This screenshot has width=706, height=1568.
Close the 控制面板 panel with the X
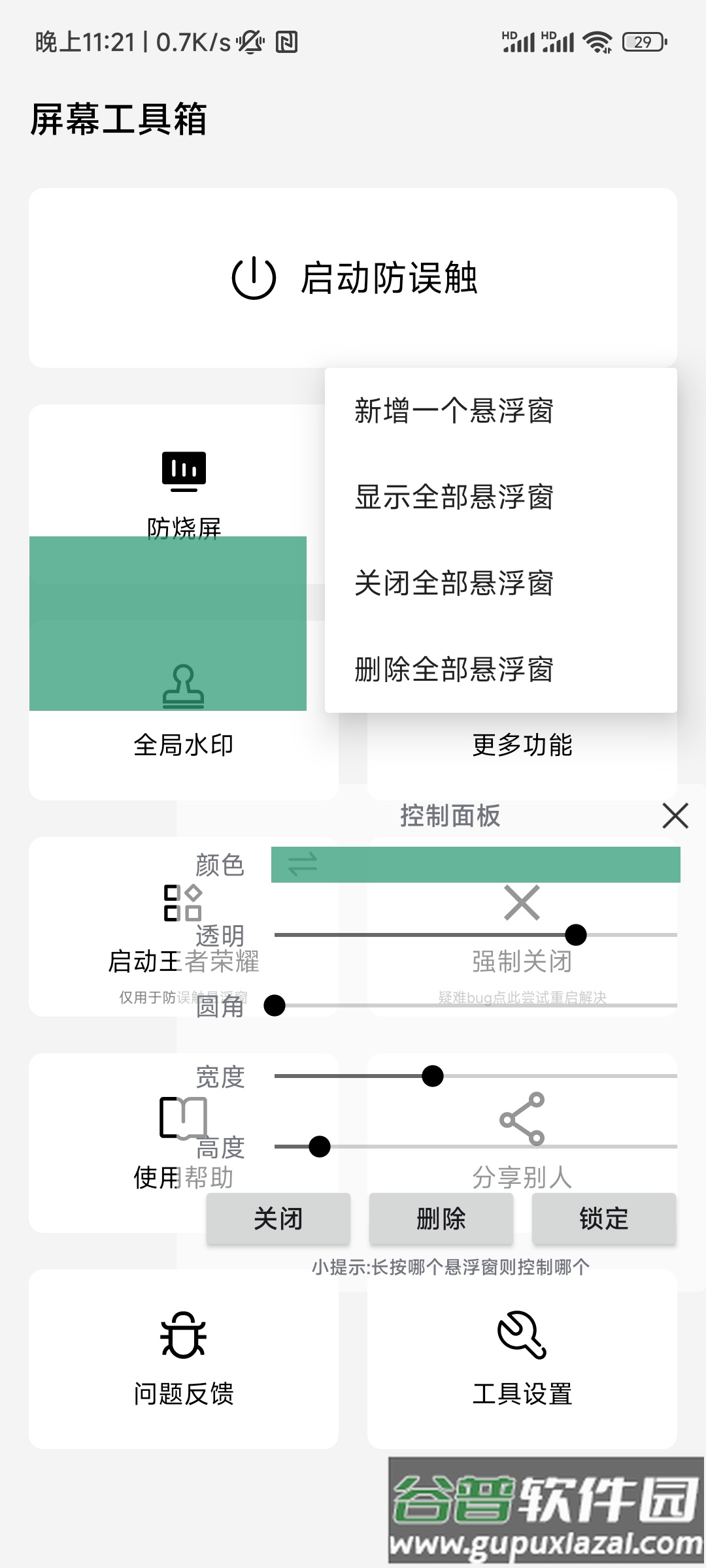(674, 815)
